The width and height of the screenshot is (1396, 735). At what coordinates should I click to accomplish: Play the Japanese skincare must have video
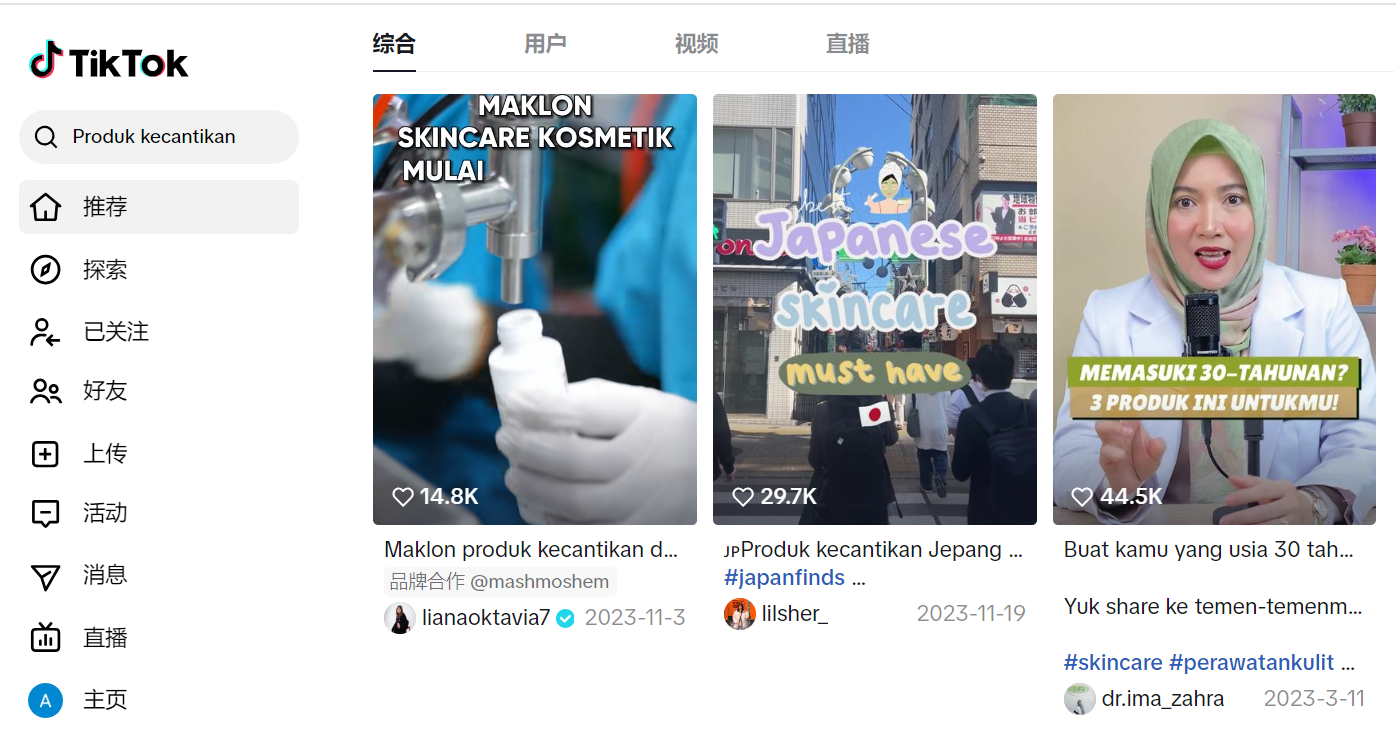[874, 310]
